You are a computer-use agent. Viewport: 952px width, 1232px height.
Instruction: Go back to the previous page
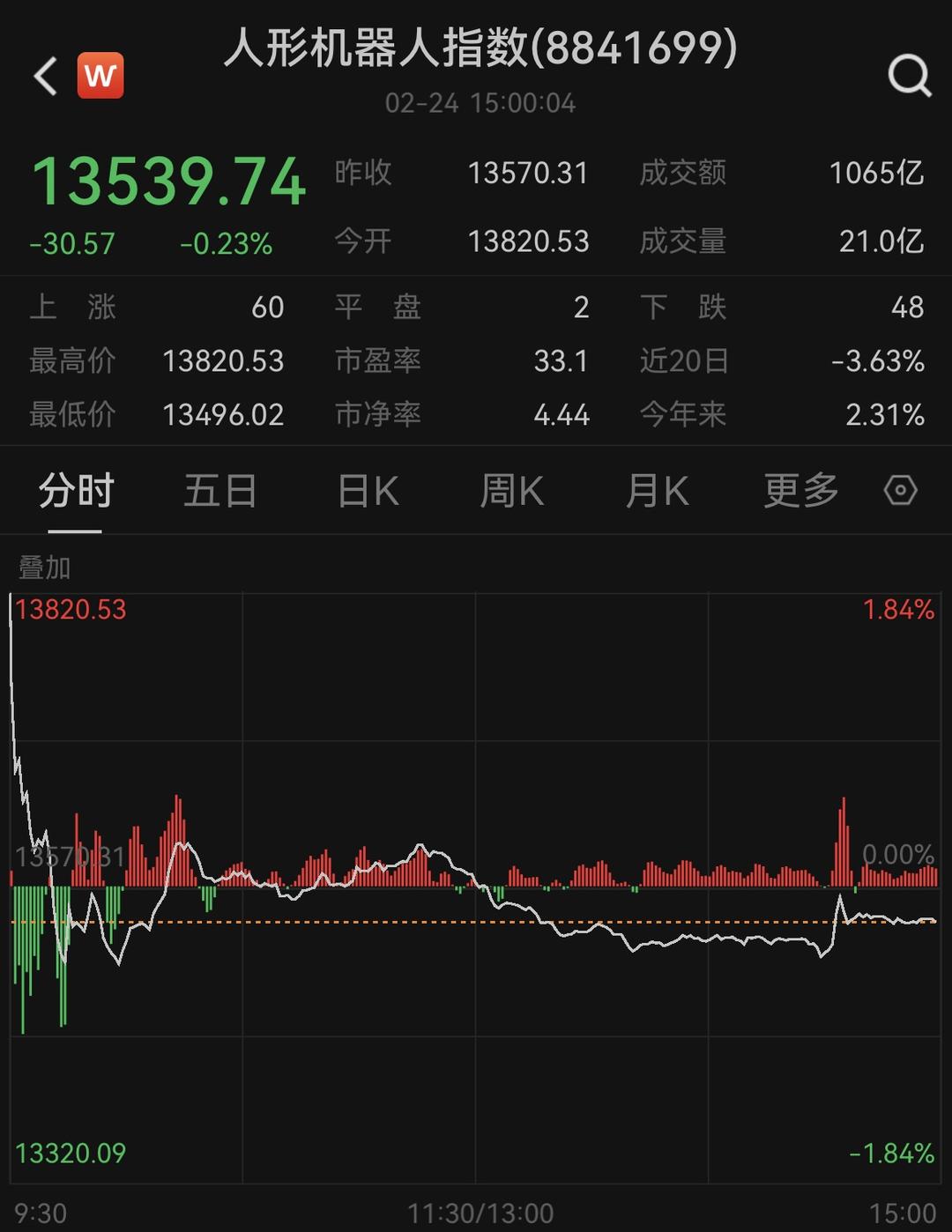46,77
